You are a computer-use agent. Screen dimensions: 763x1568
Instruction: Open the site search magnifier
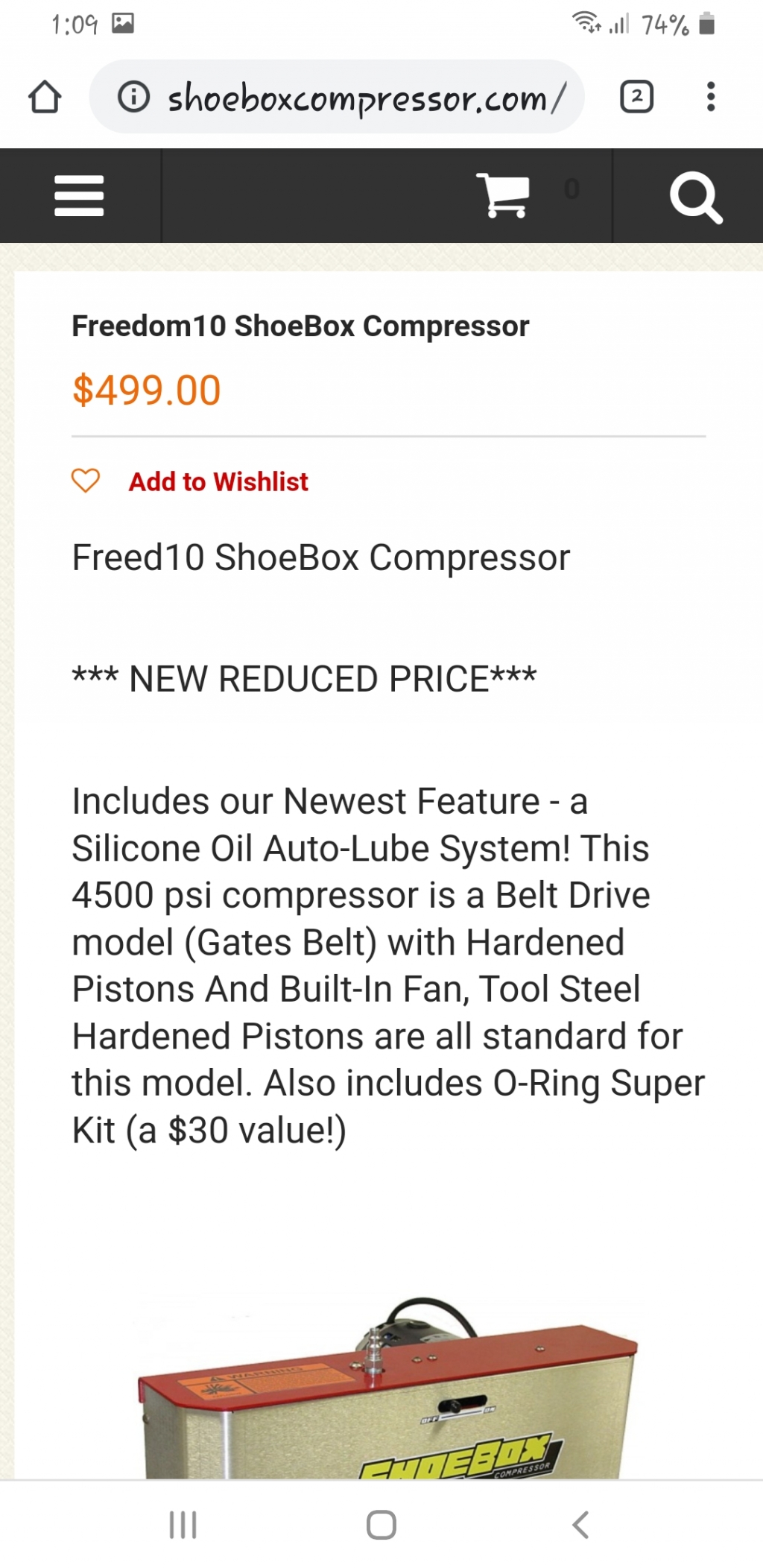click(x=695, y=197)
